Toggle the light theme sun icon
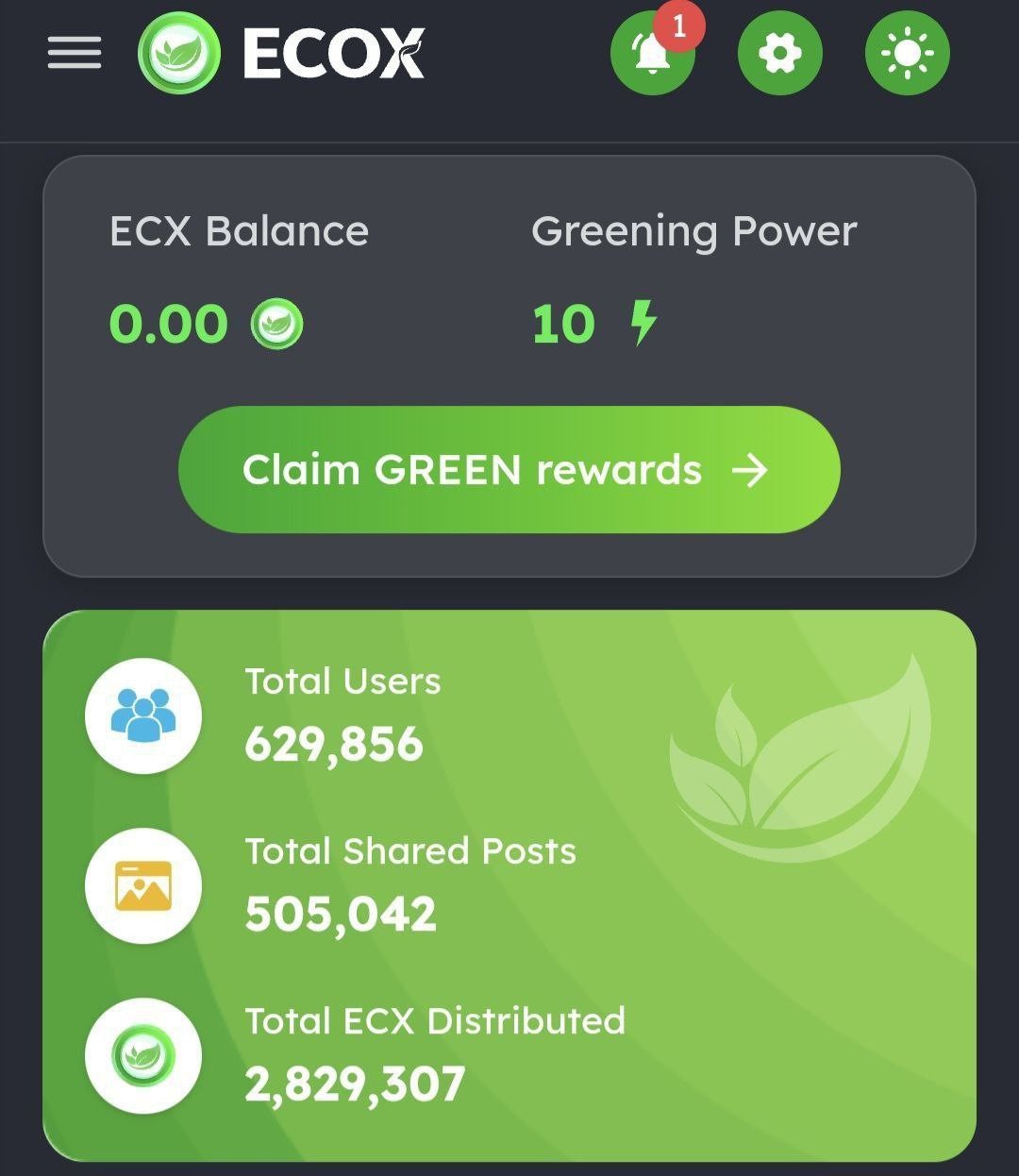Image resolution: width=1019 pixels, height=1176 pixels. pos(907,54)
